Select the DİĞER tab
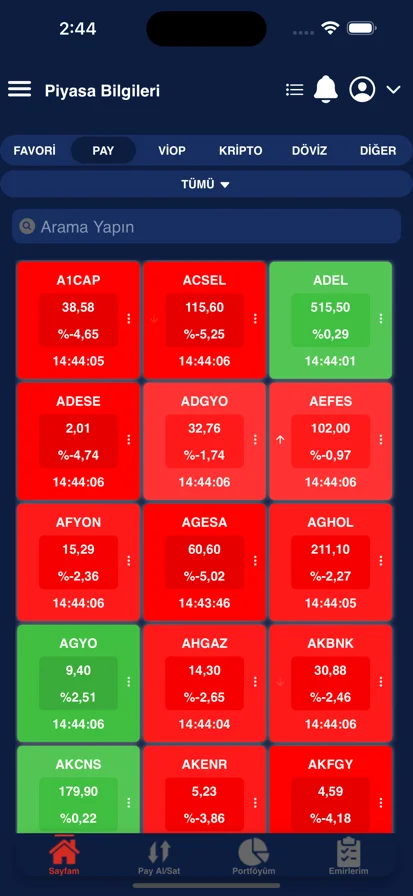413x896 pixels. click(378, 151)
